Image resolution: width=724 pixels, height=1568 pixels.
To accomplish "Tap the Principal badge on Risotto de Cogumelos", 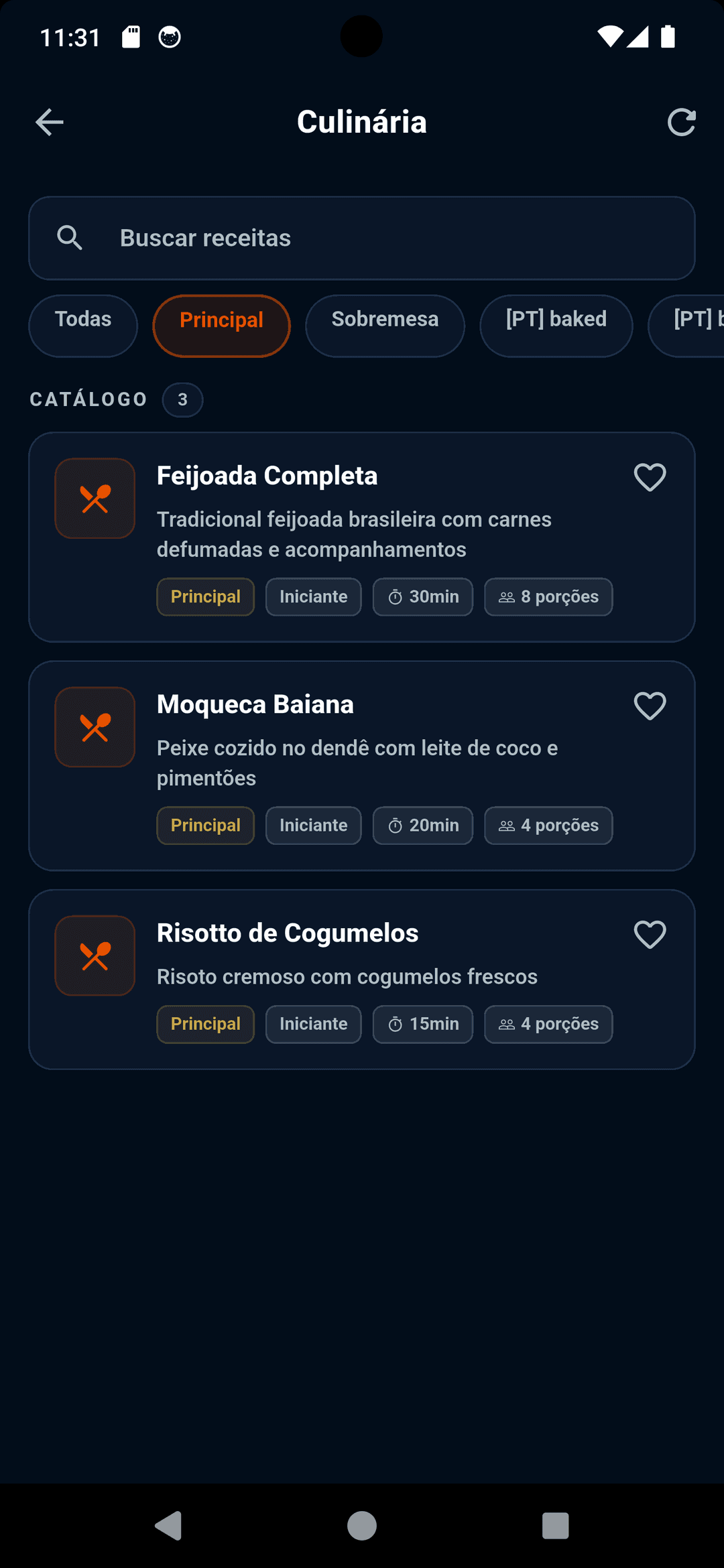I will [x=205, y=1024].
